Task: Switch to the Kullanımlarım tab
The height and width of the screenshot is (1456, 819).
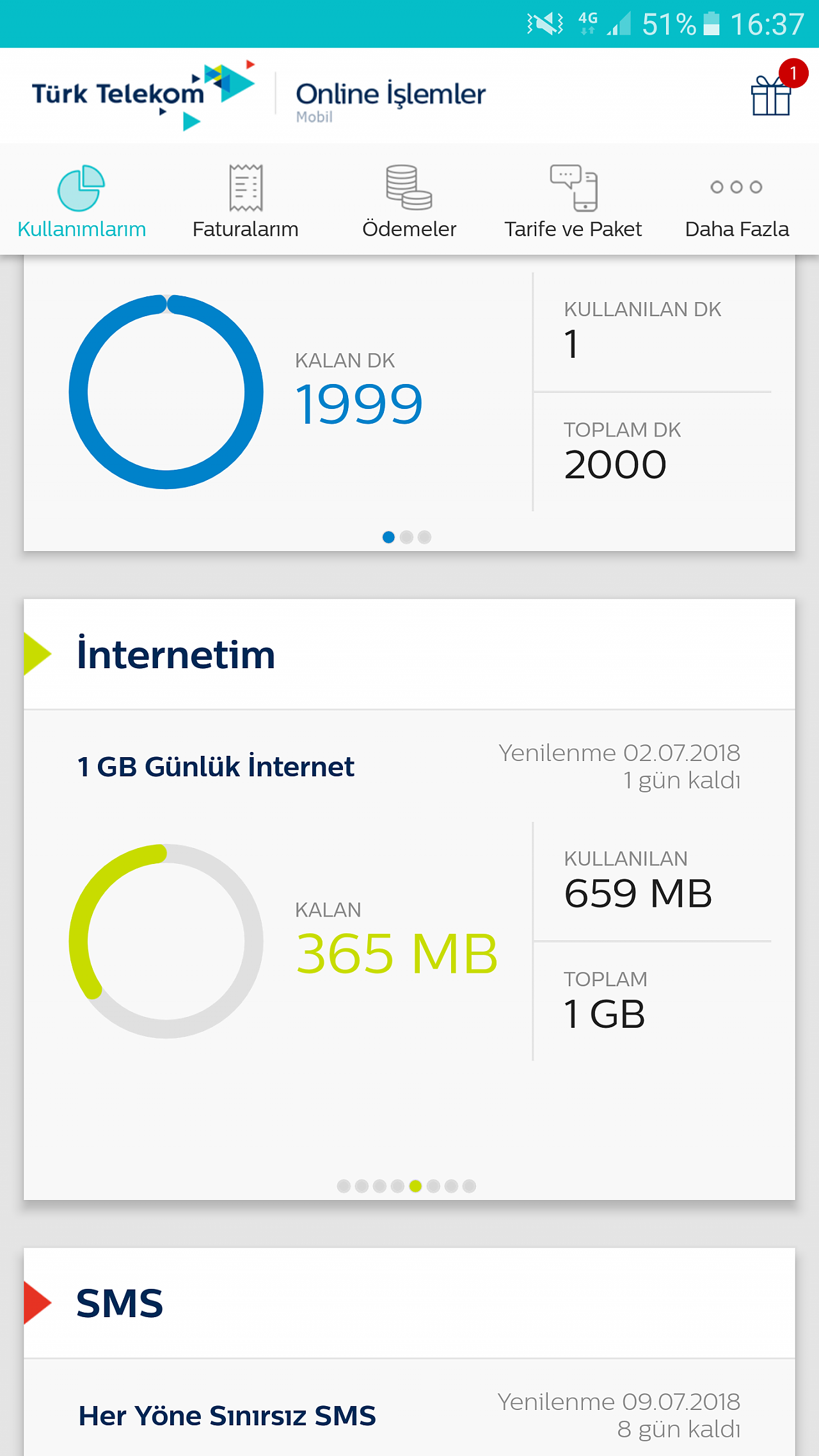Action: (82, 201)
